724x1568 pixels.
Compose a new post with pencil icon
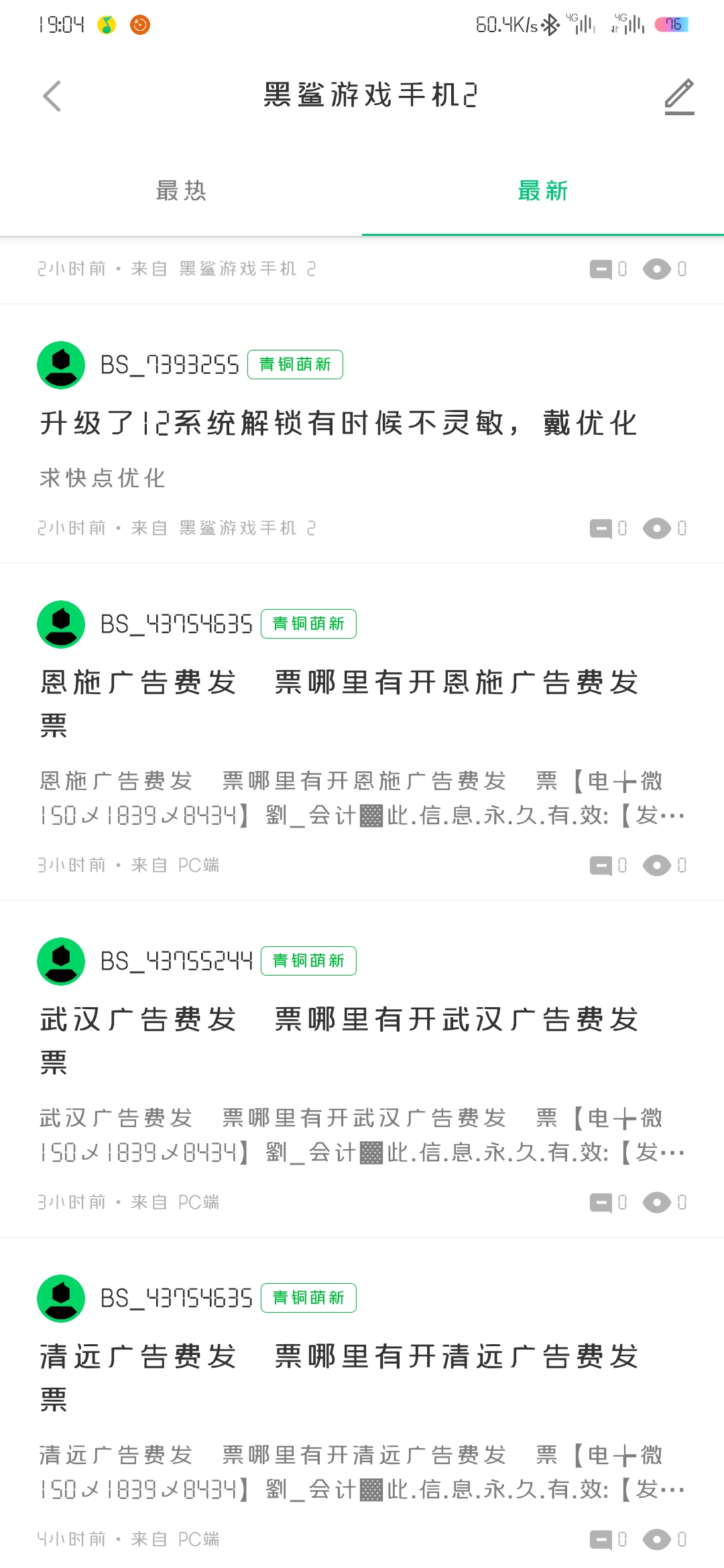pos(679,96)
